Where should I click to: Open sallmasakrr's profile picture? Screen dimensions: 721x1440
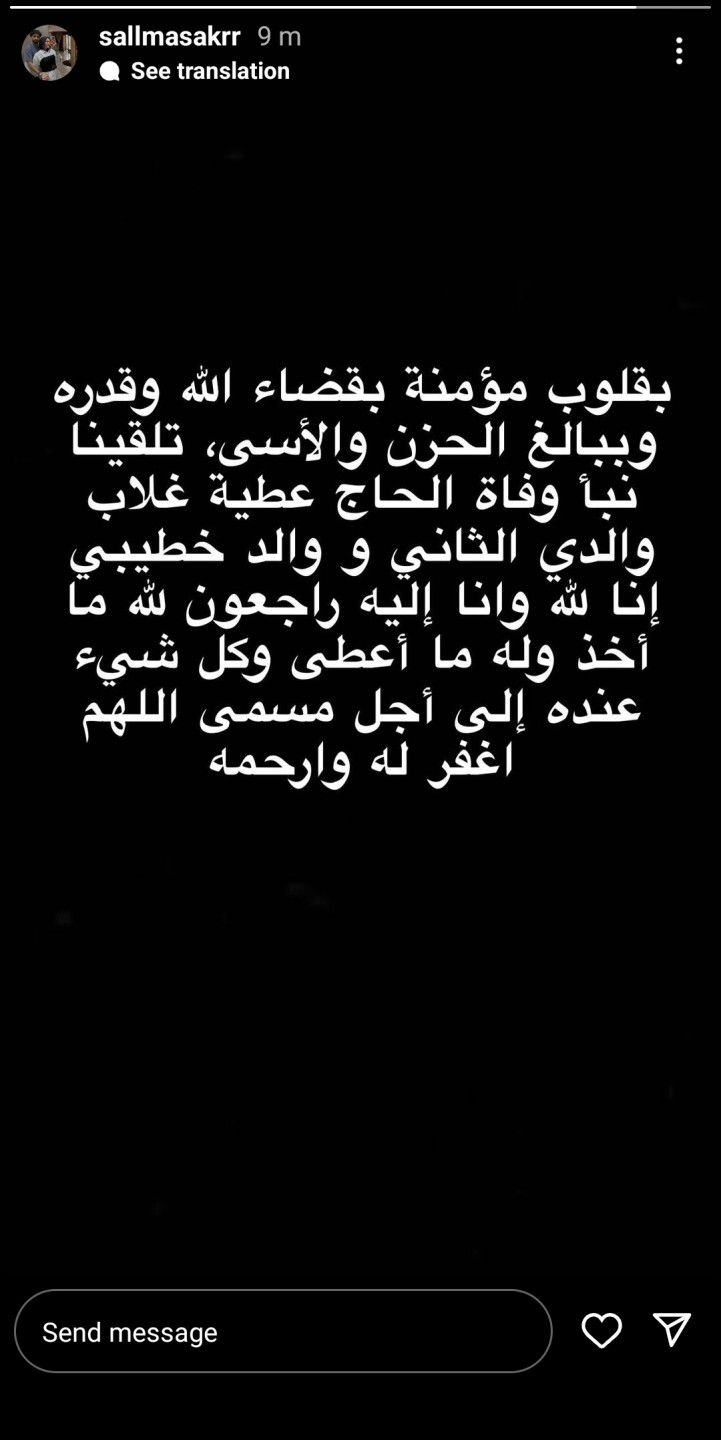coord(49,53)
